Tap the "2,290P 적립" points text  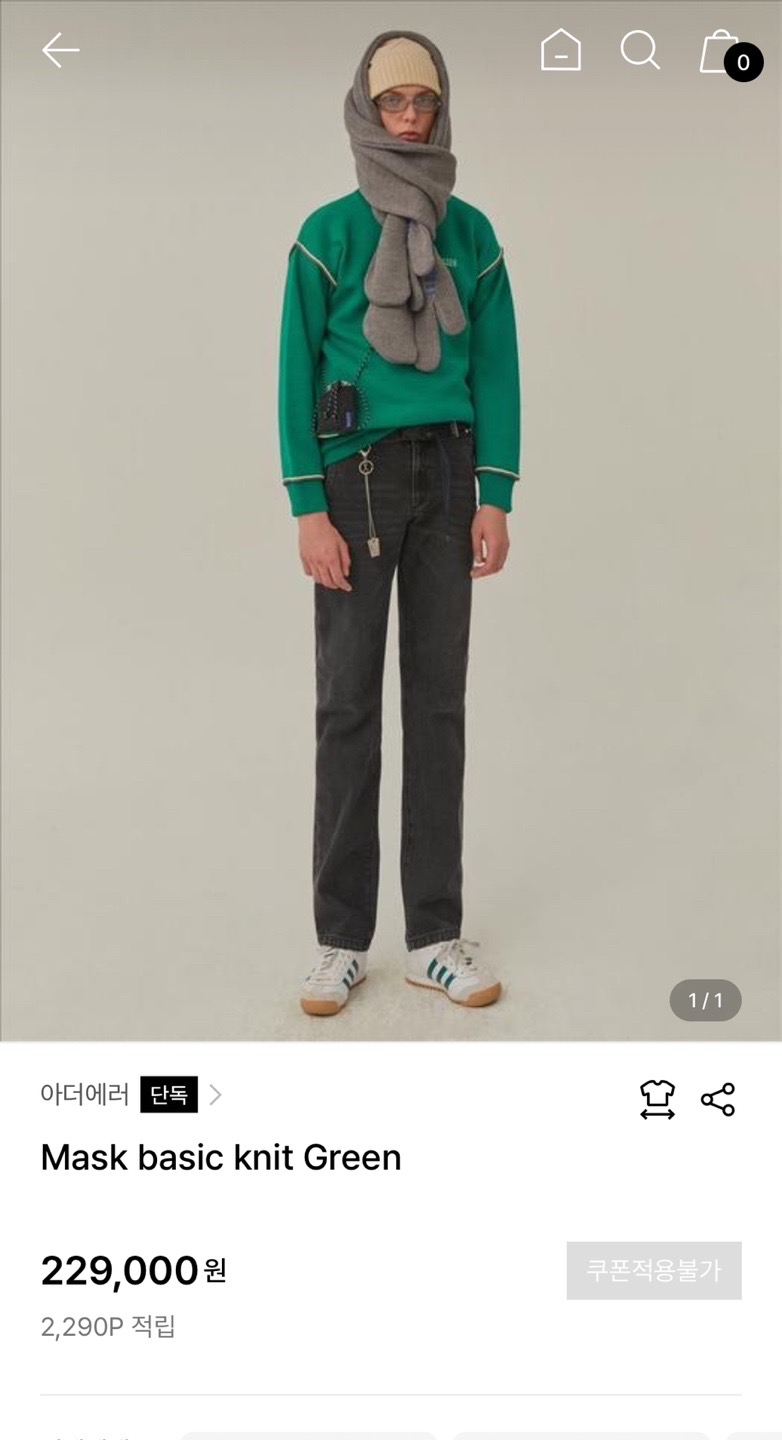click(x=110, y=1327)
